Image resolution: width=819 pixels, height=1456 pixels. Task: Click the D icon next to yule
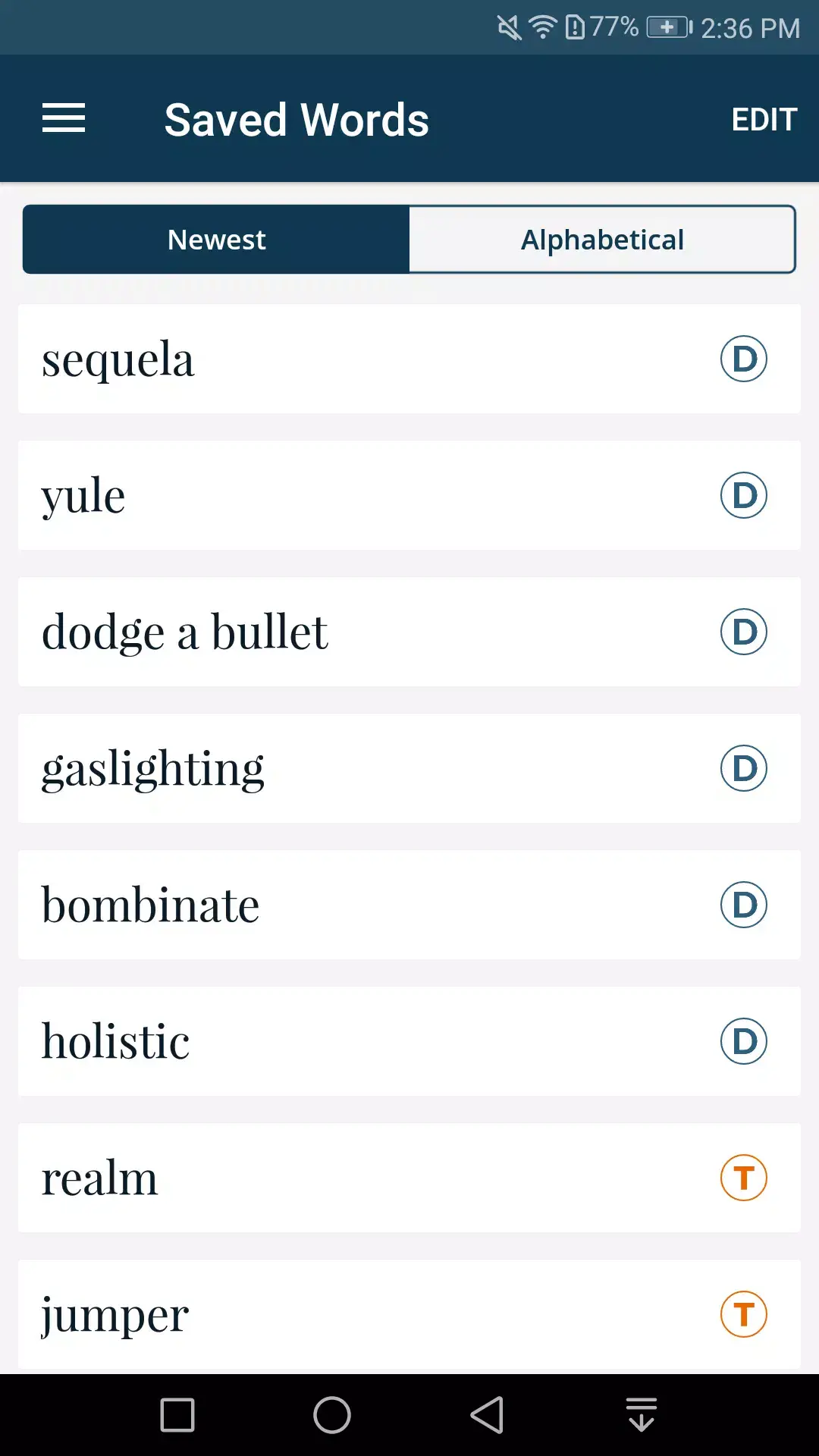coord(743,495)
